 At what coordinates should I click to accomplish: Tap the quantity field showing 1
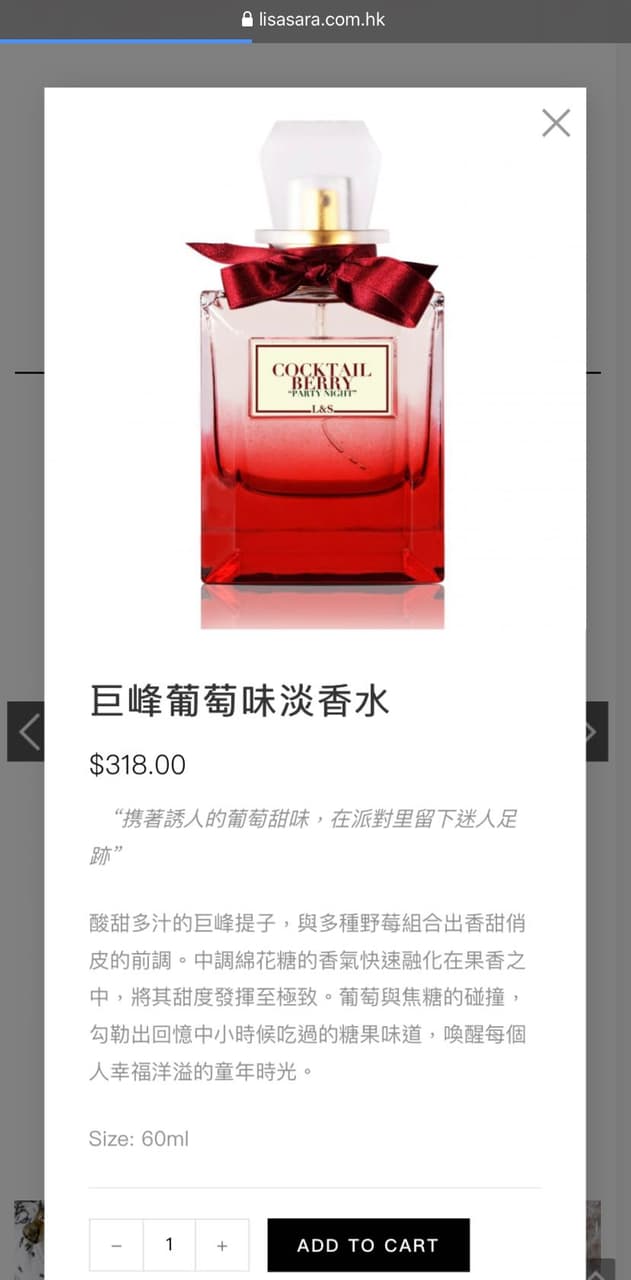(x=169, y=1245)
